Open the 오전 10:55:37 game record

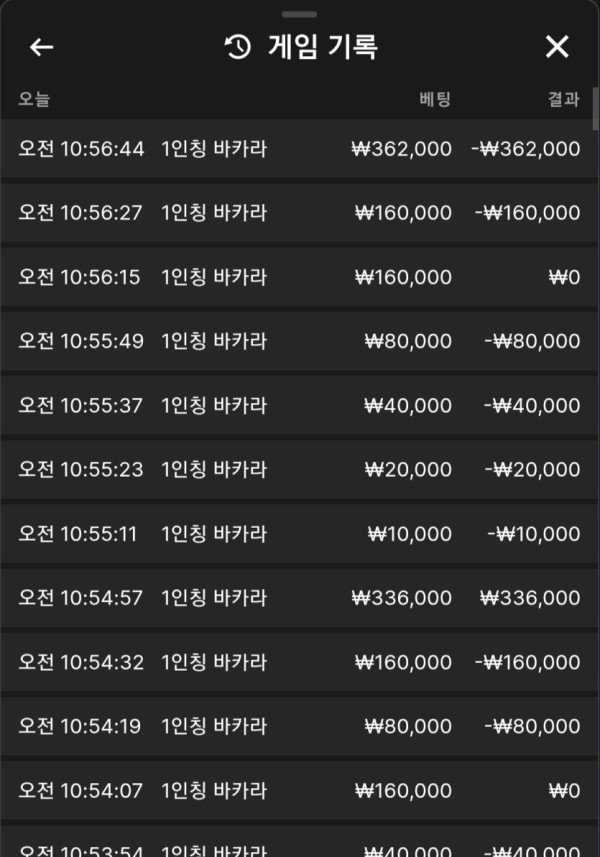coord(299,405)
